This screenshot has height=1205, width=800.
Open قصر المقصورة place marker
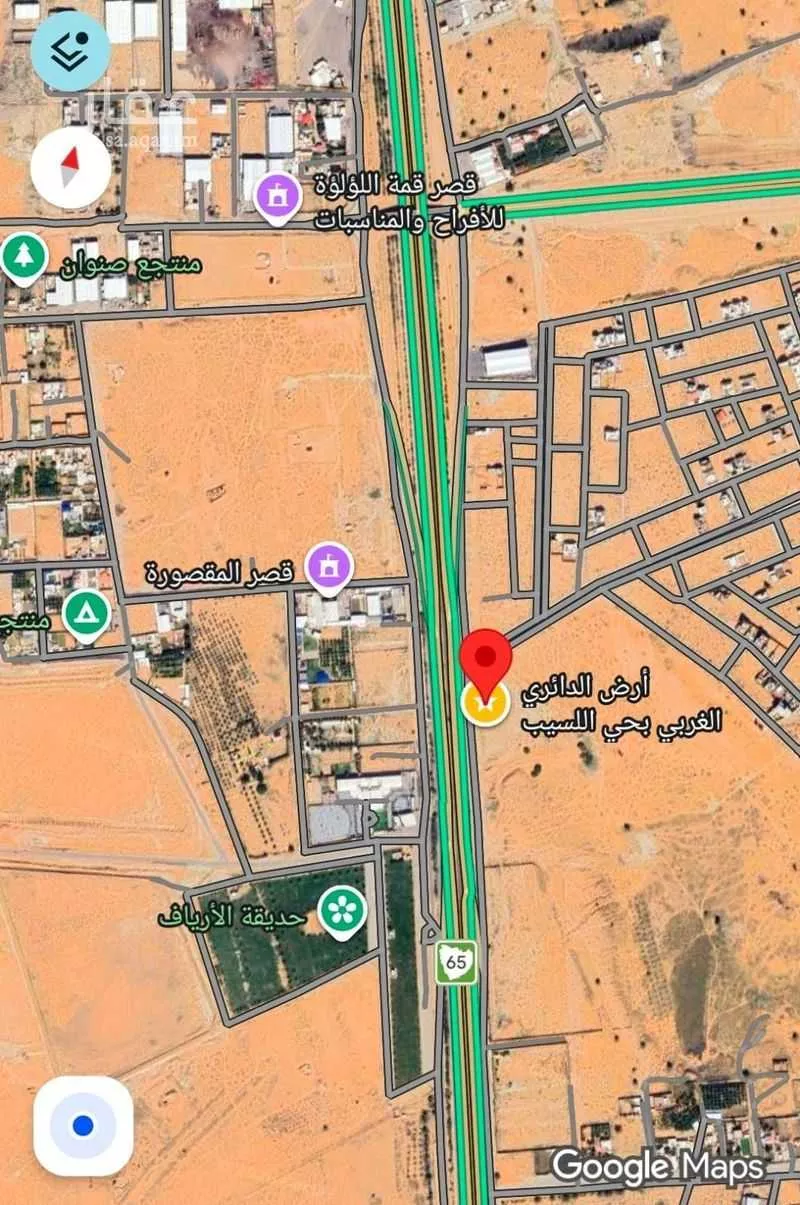pyautogui.click(x=330, y=568)
